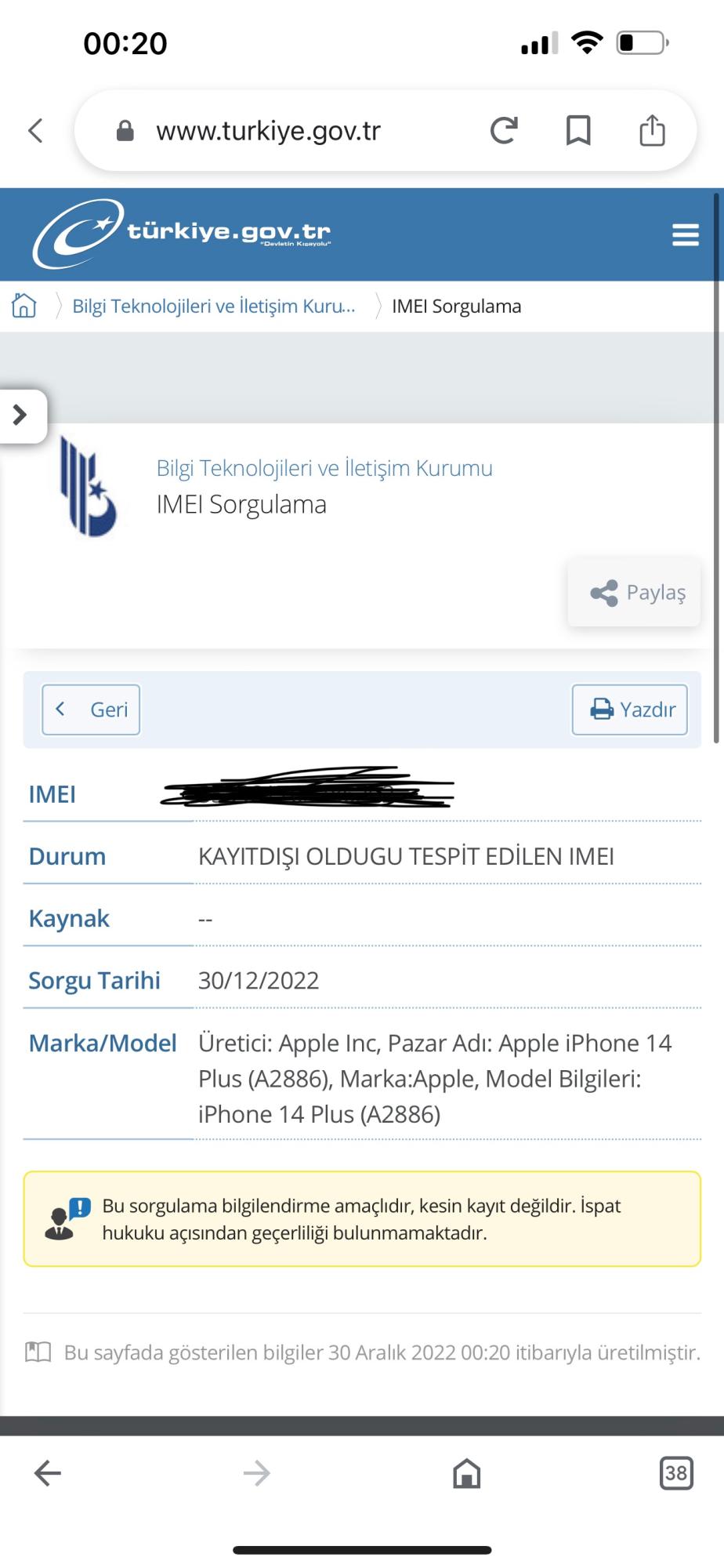This screenshot has width=724, height=1568.
Task: Go back using the bottom toolbar arrow
Action: click(x=48, y=1474)
